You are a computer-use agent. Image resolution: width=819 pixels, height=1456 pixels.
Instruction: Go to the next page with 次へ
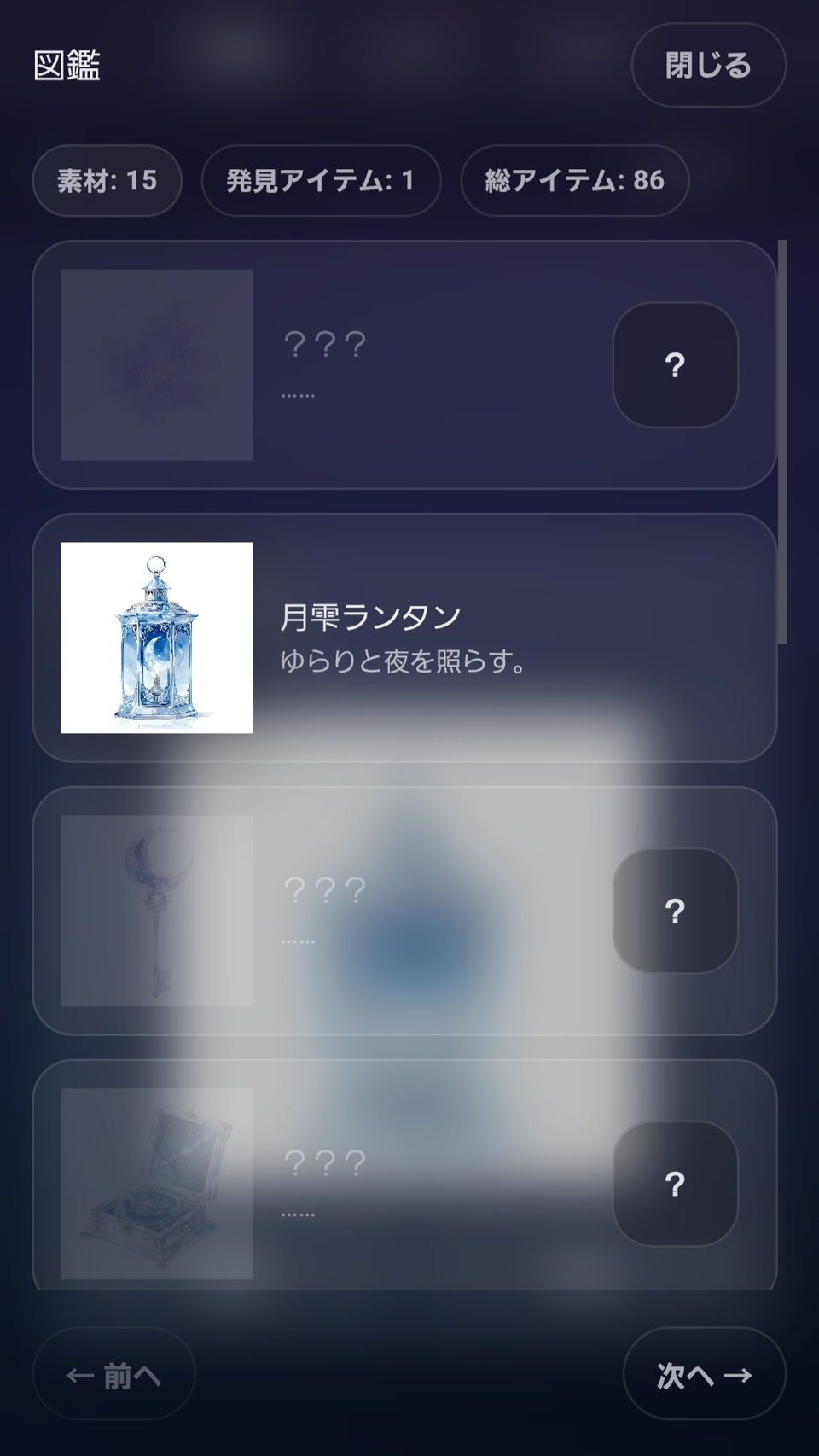click(704, 1375)
